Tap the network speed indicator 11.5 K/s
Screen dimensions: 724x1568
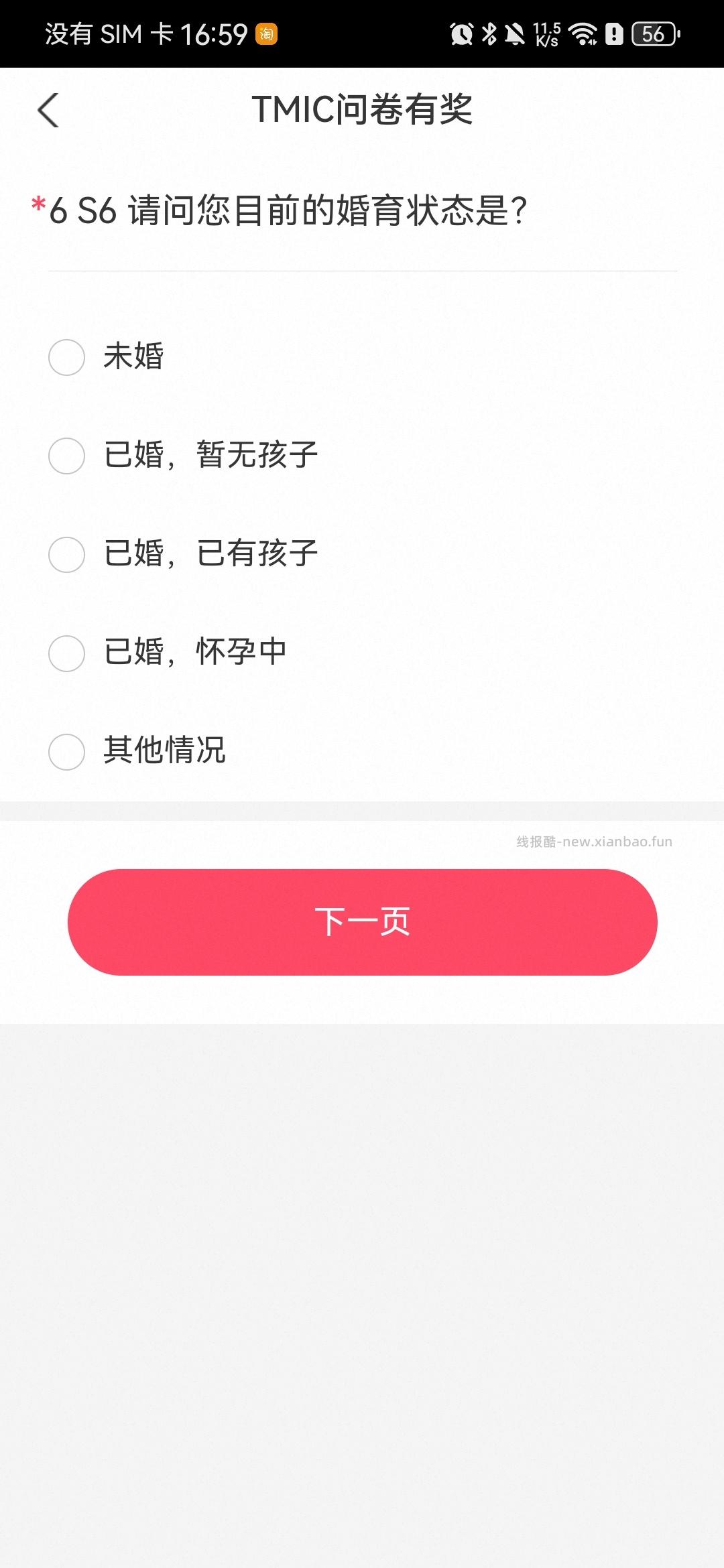(546, 31)
